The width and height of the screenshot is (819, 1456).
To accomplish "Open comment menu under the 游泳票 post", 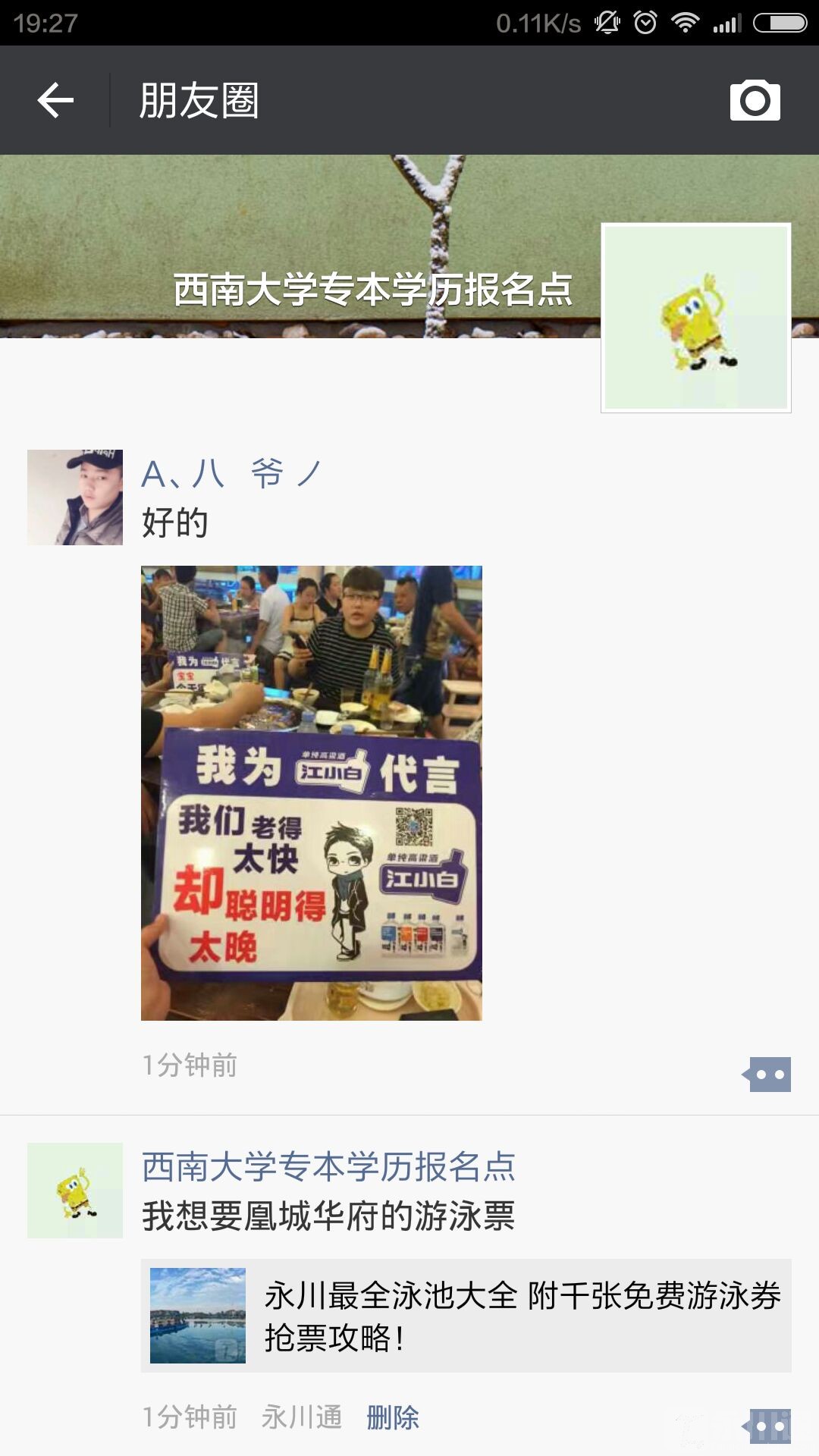I will click(768, 1426).
